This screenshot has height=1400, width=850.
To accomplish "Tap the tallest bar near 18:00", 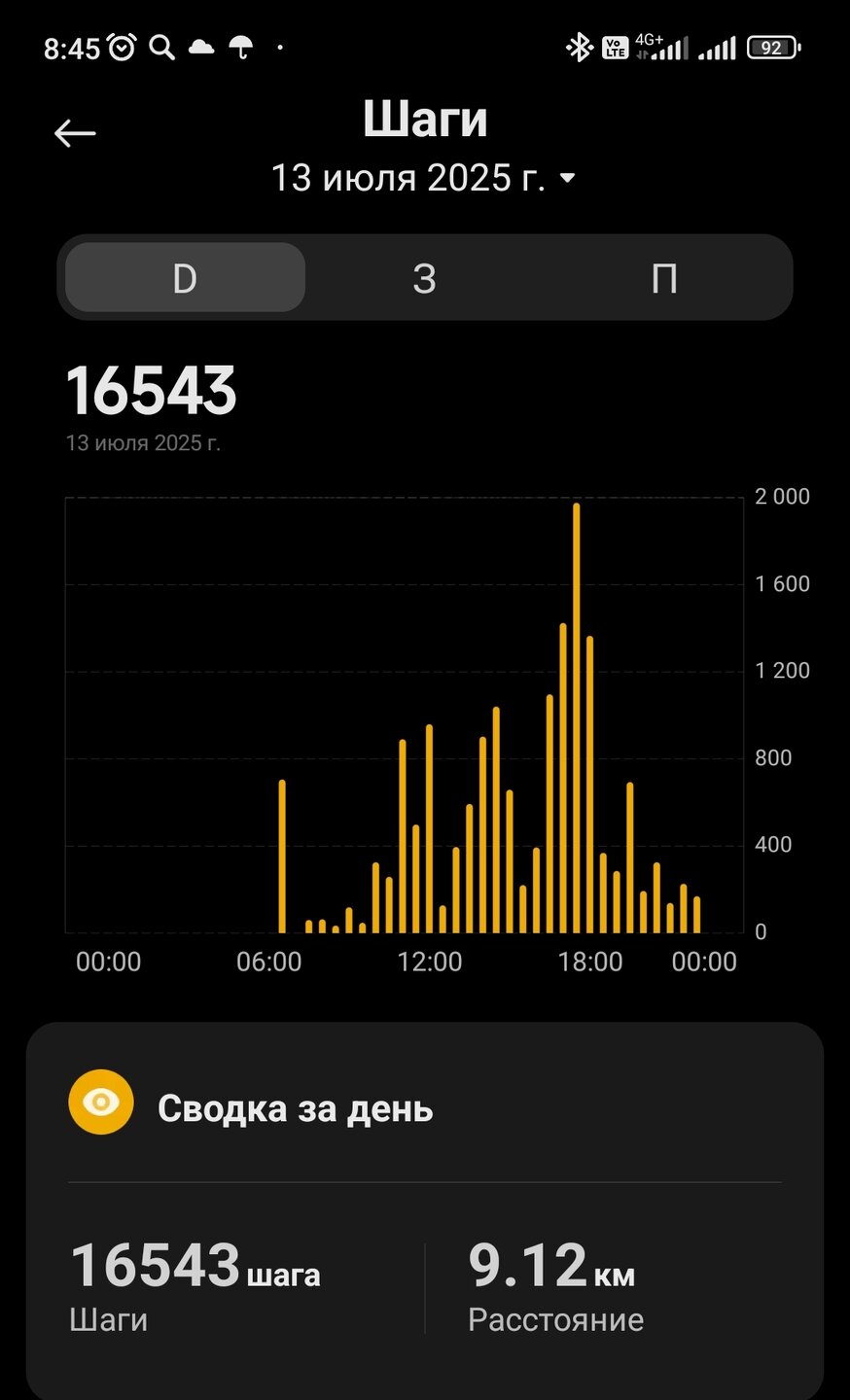I will click(x=577, y=717).
